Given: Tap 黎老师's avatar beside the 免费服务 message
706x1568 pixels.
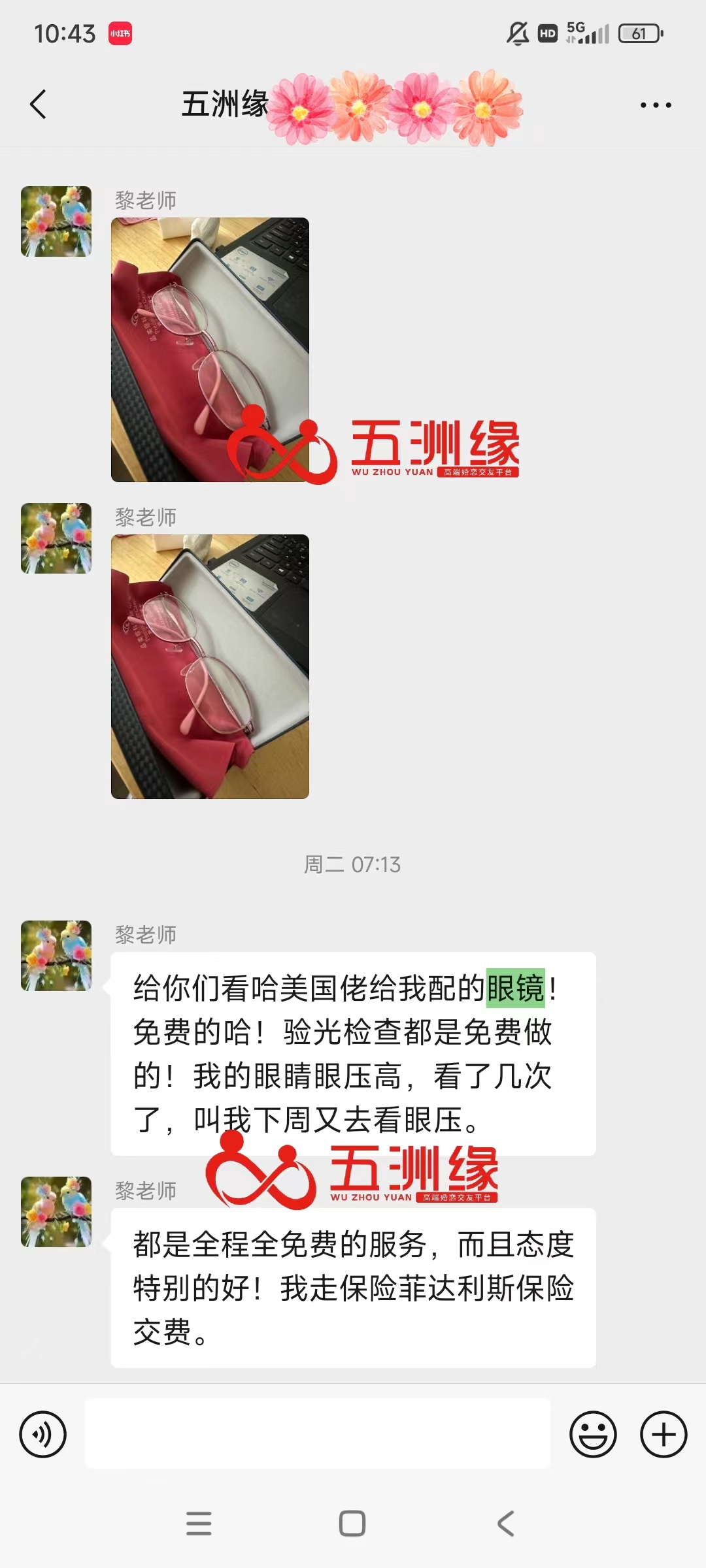Looking at the screenshot, I should (56, 1212).
